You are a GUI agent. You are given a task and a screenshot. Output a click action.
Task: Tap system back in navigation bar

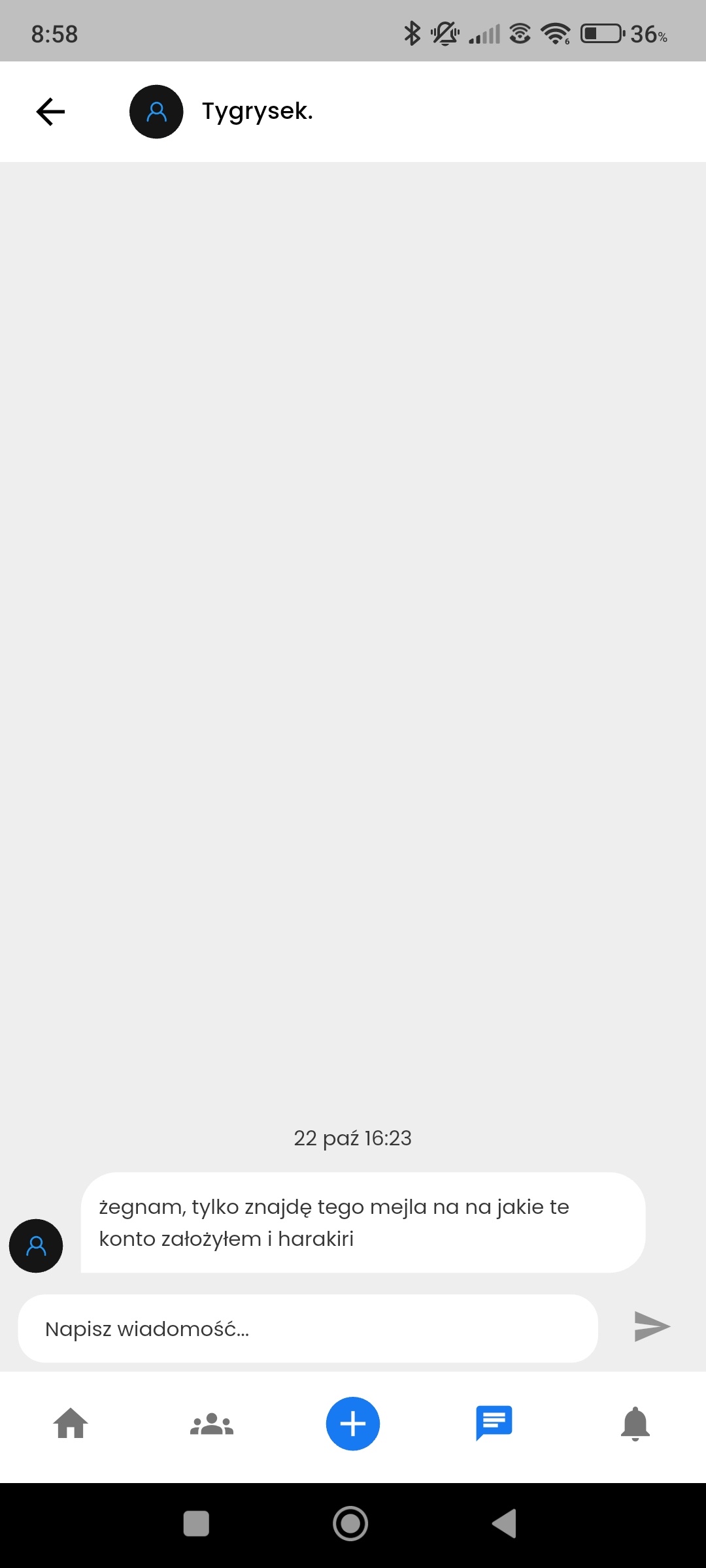tap(505, 1524)
